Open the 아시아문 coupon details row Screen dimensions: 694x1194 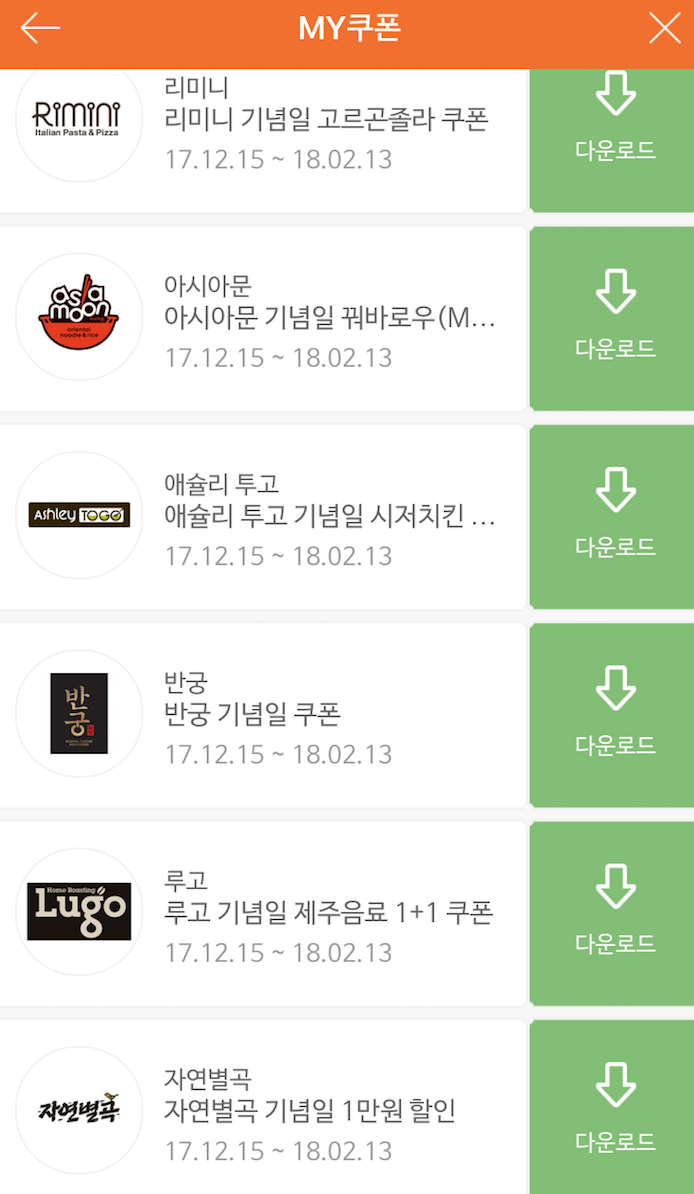(x=264, y=318)
